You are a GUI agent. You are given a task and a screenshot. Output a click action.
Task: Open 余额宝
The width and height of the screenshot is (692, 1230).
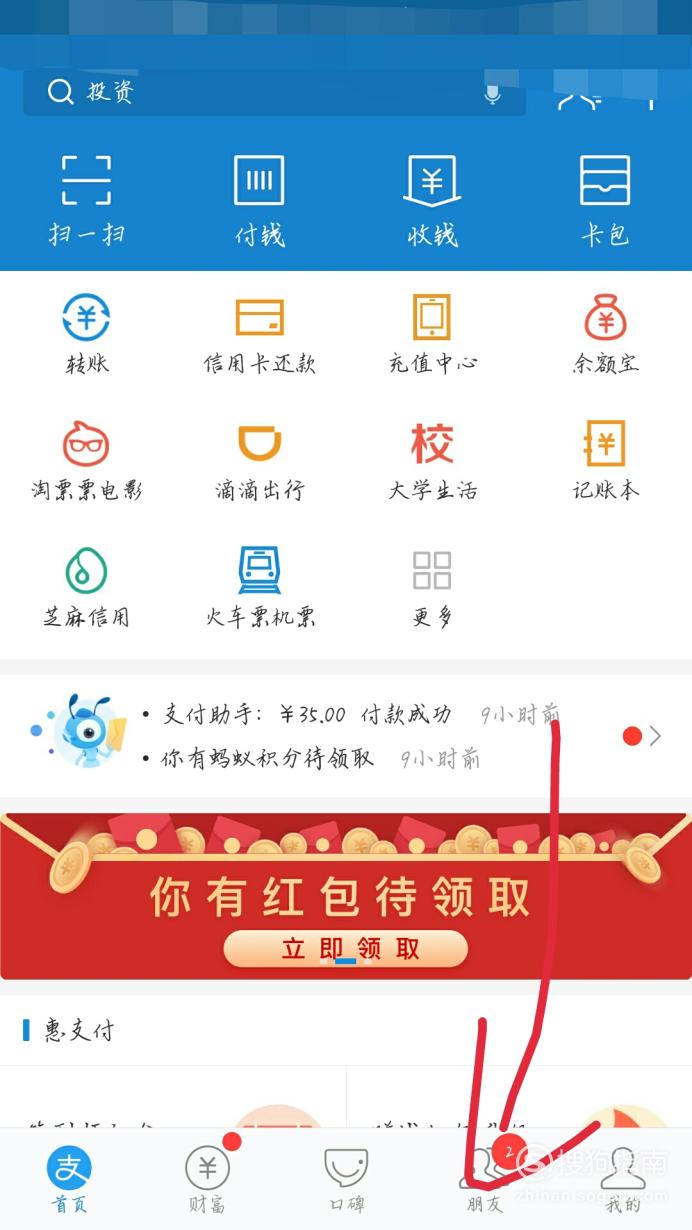point(605,334)
